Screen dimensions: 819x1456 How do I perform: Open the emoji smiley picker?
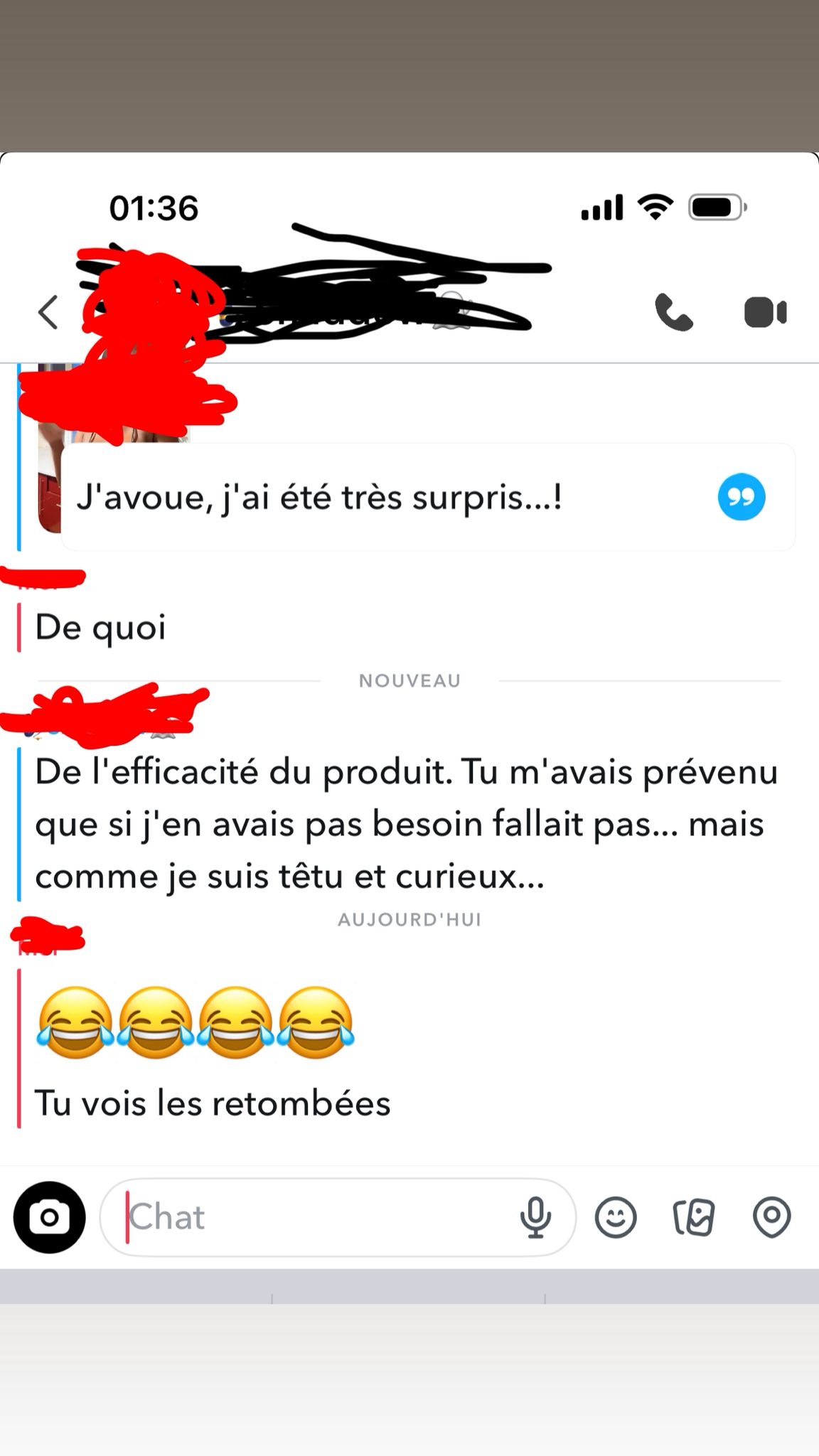click(x=616, y=1217)
